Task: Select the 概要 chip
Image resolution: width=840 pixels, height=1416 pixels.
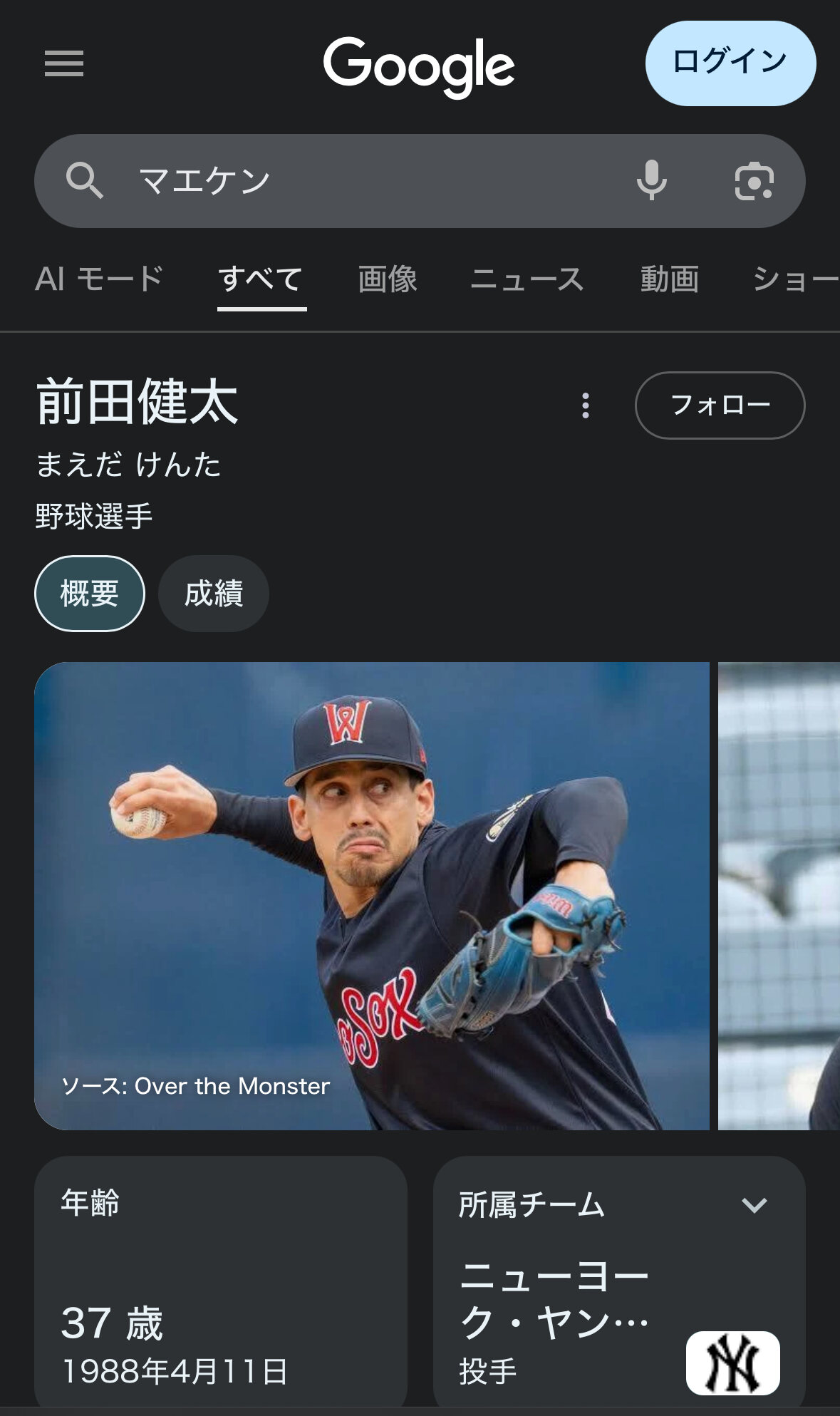Action: coord(90,593)
